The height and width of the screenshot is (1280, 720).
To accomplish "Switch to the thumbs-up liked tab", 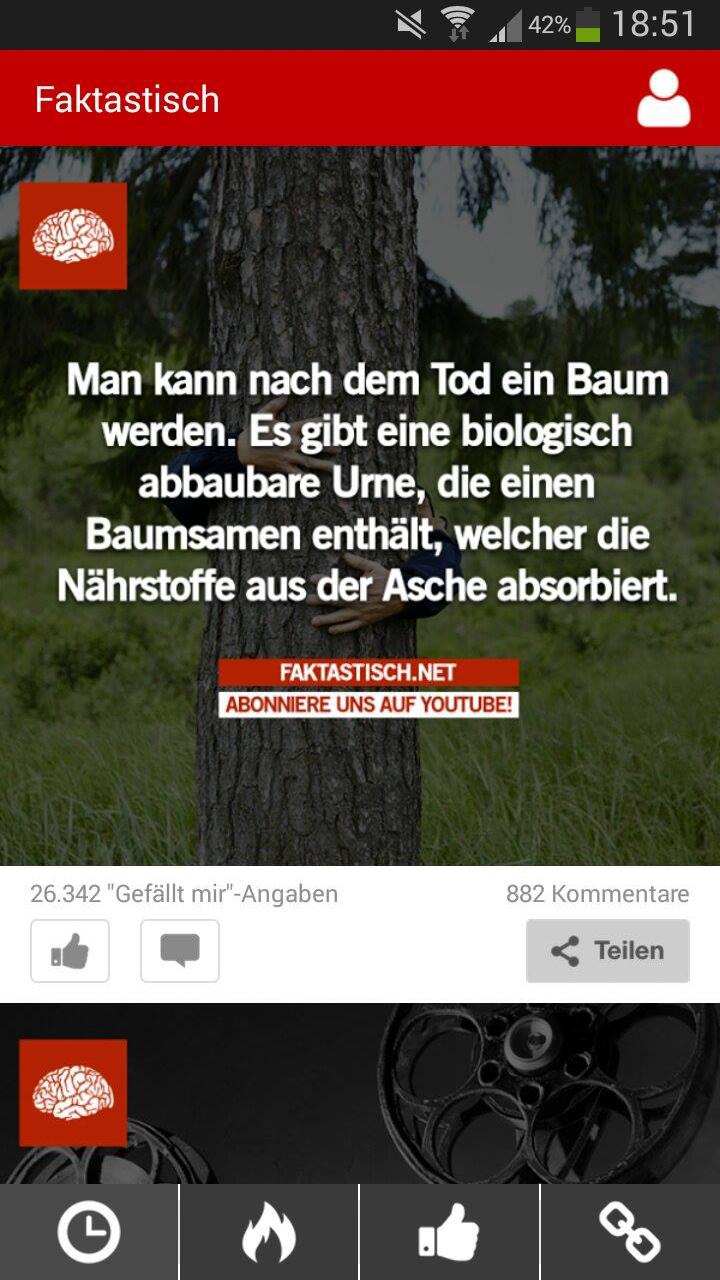I will tap(449, 1232).
